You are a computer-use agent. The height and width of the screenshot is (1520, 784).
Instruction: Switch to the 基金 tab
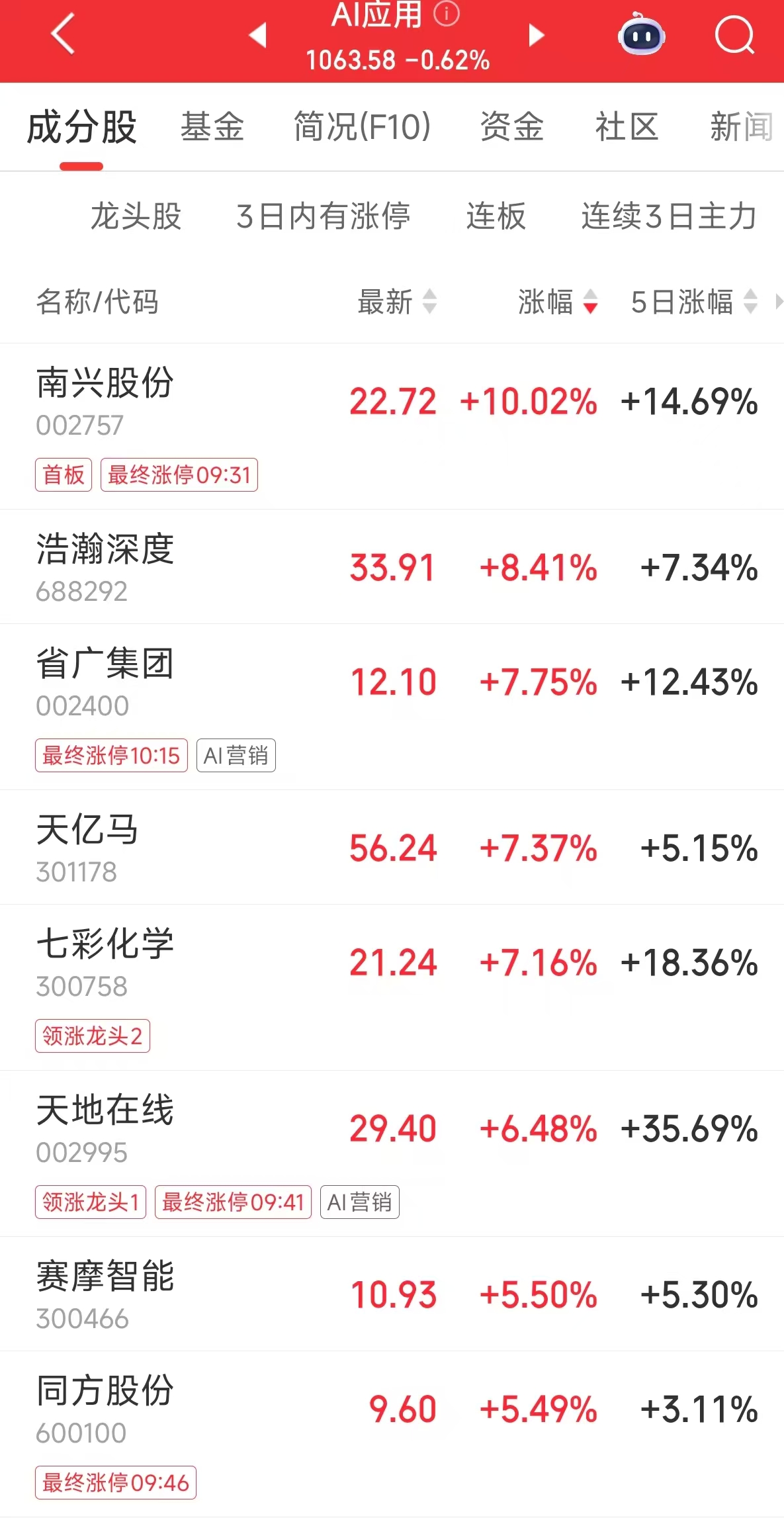[213, 127]
